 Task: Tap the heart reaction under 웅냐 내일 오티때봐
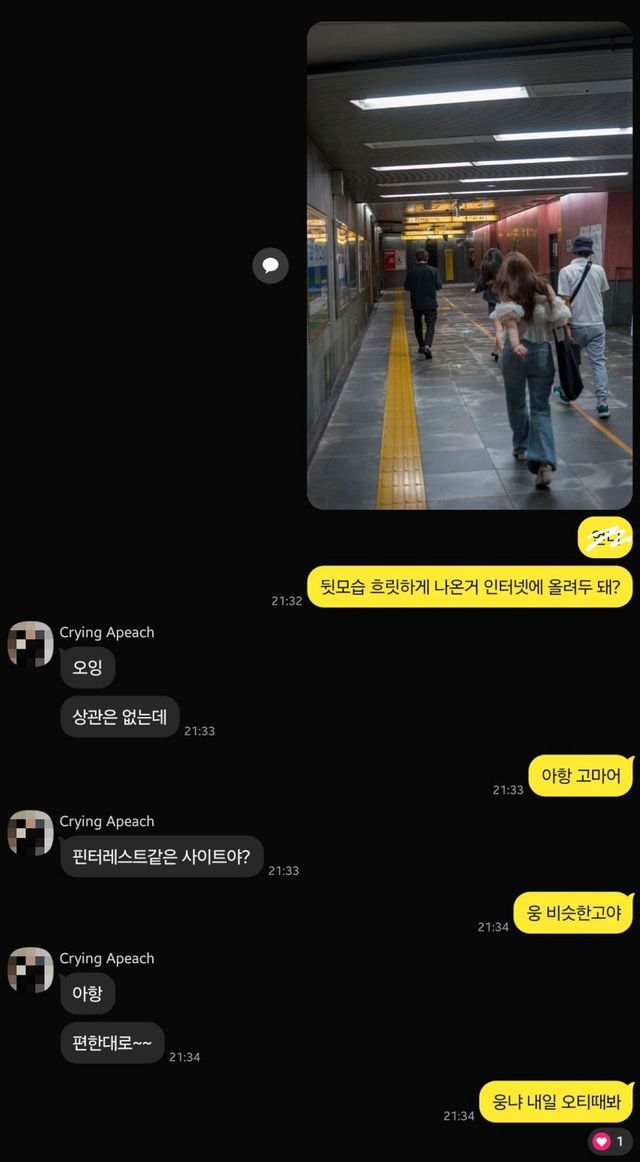[x=610, y=1141]
